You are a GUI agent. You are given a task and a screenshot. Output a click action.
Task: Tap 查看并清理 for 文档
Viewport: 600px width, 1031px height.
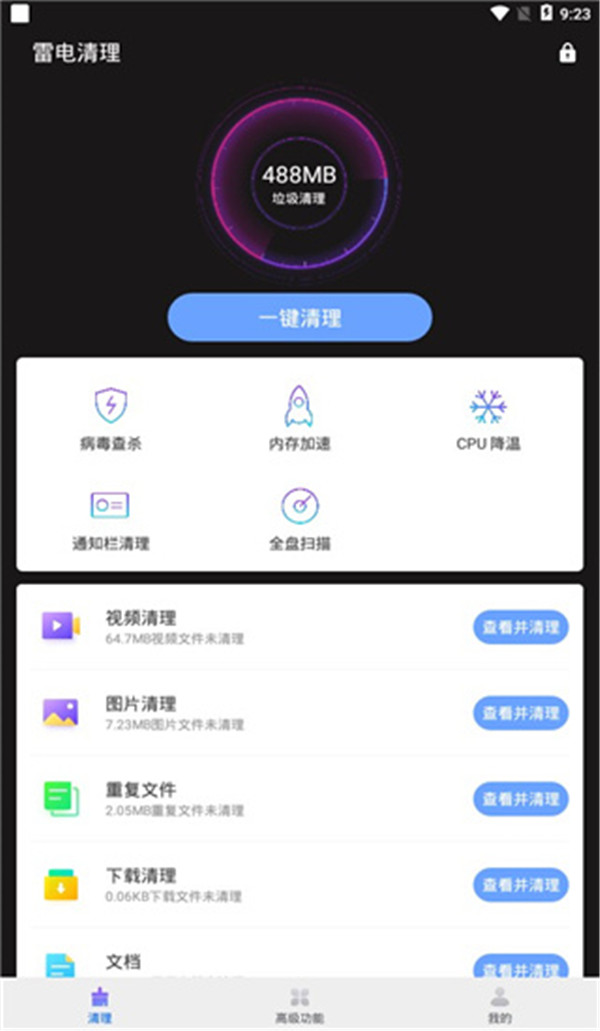tap(520, 967)
